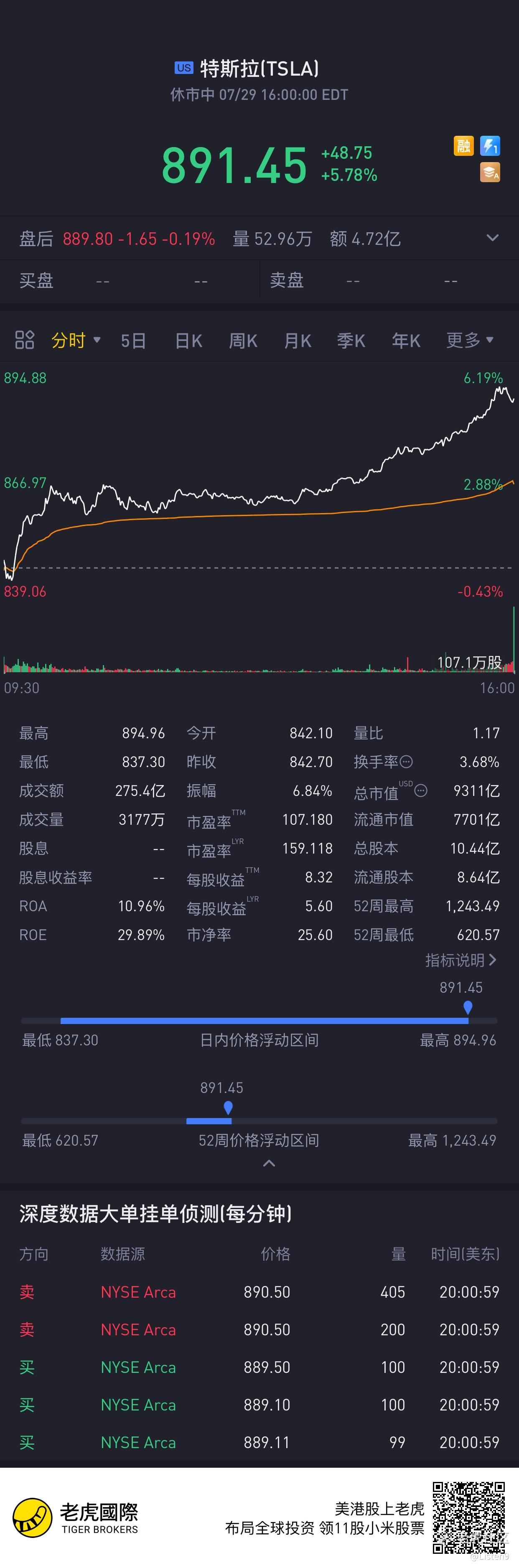Image resolution: width=519 pixels, height=1568 pixels.
Task: View the 季K quarterly chart
Action: 351,340
